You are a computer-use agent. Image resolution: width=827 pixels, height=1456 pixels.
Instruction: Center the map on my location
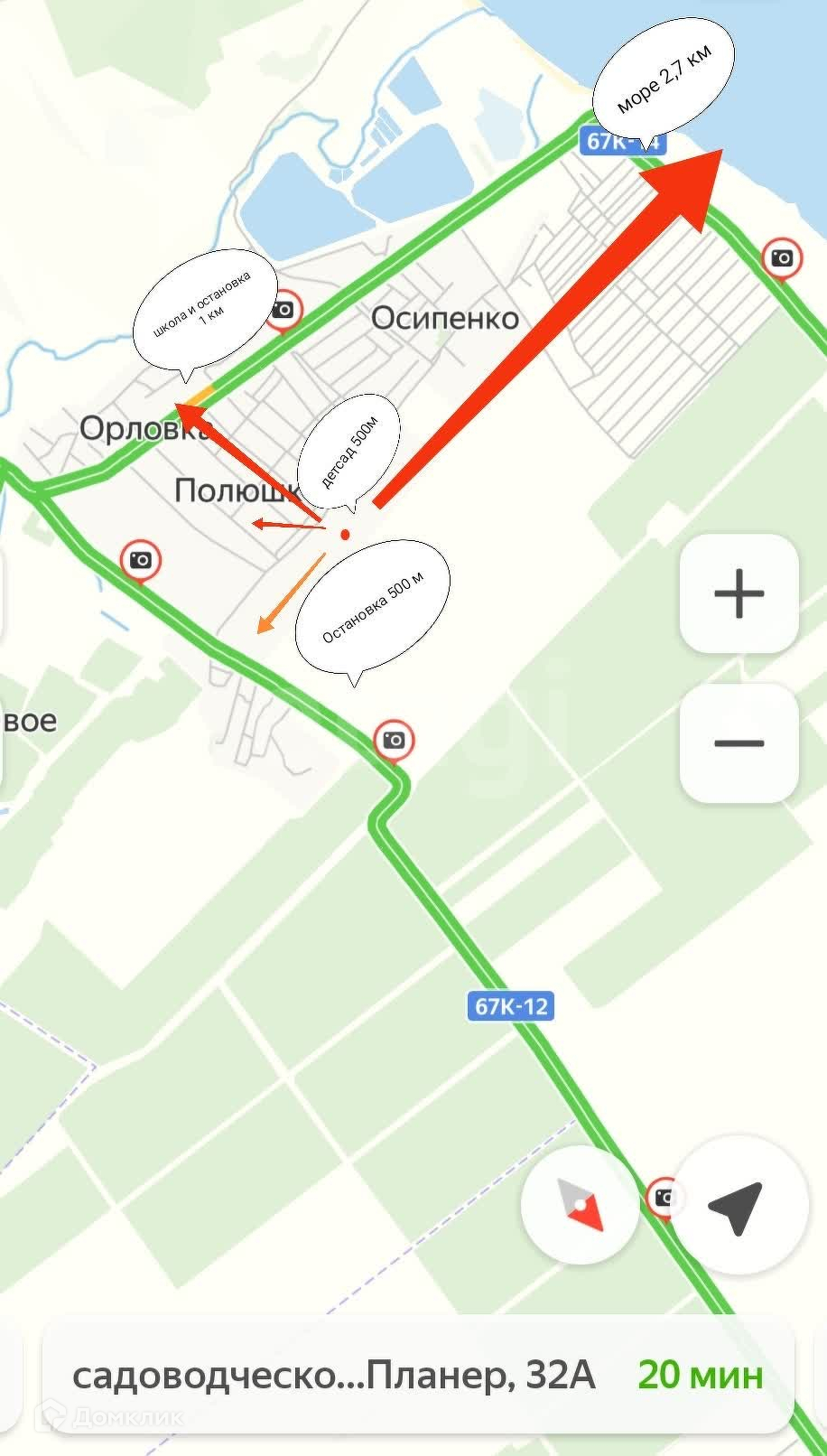(739, 1205)
